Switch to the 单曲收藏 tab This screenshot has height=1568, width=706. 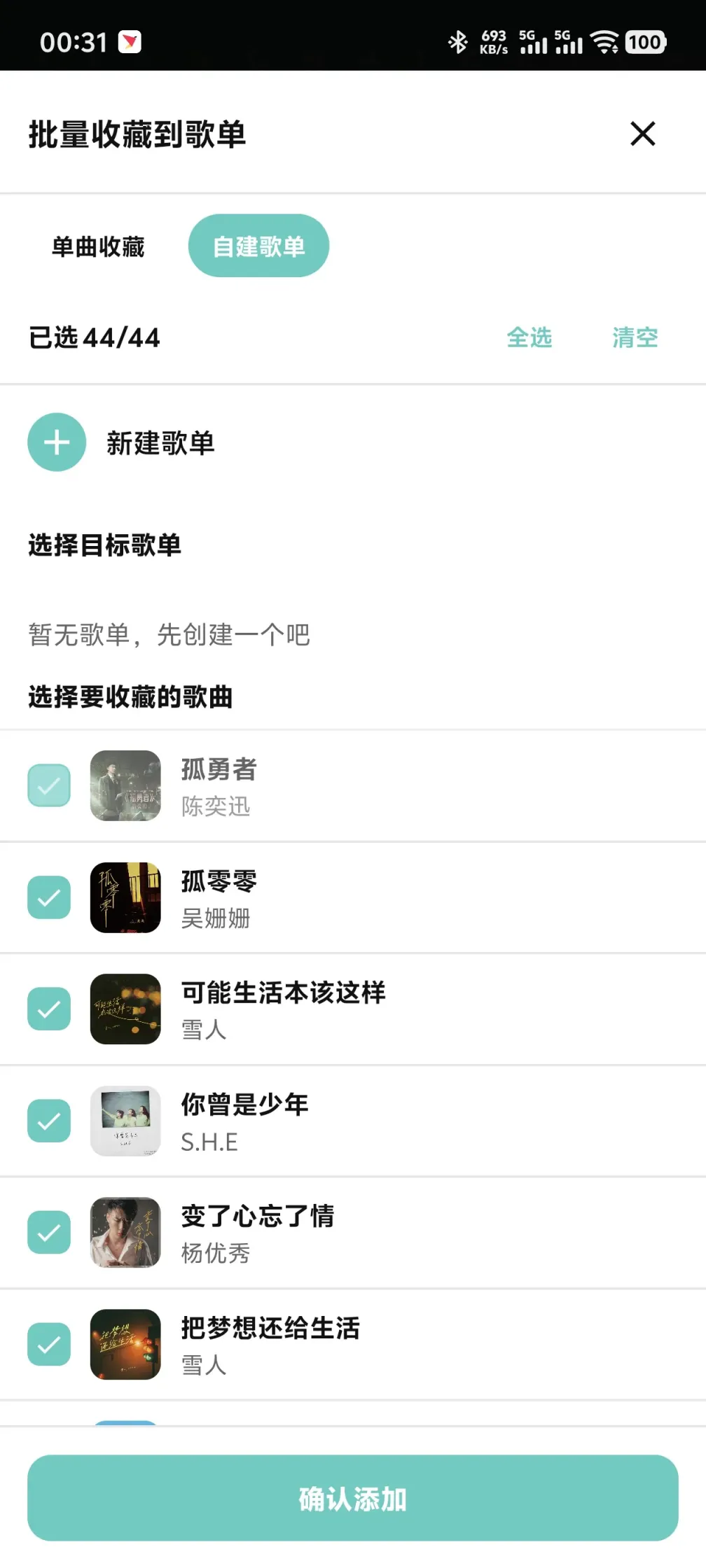click(98, 246)
